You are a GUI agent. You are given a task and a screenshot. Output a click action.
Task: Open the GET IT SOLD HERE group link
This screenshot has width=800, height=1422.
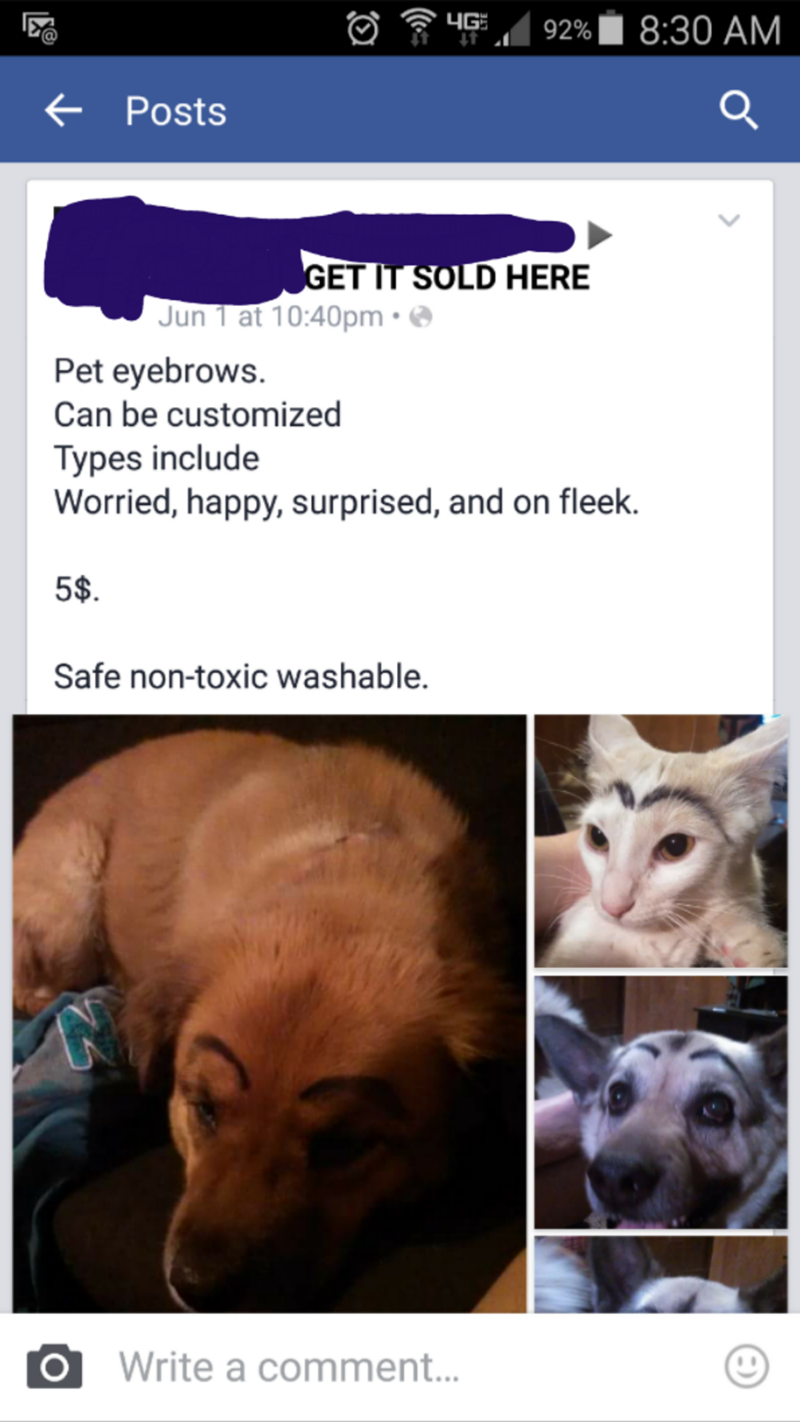(x=447, y=277)
